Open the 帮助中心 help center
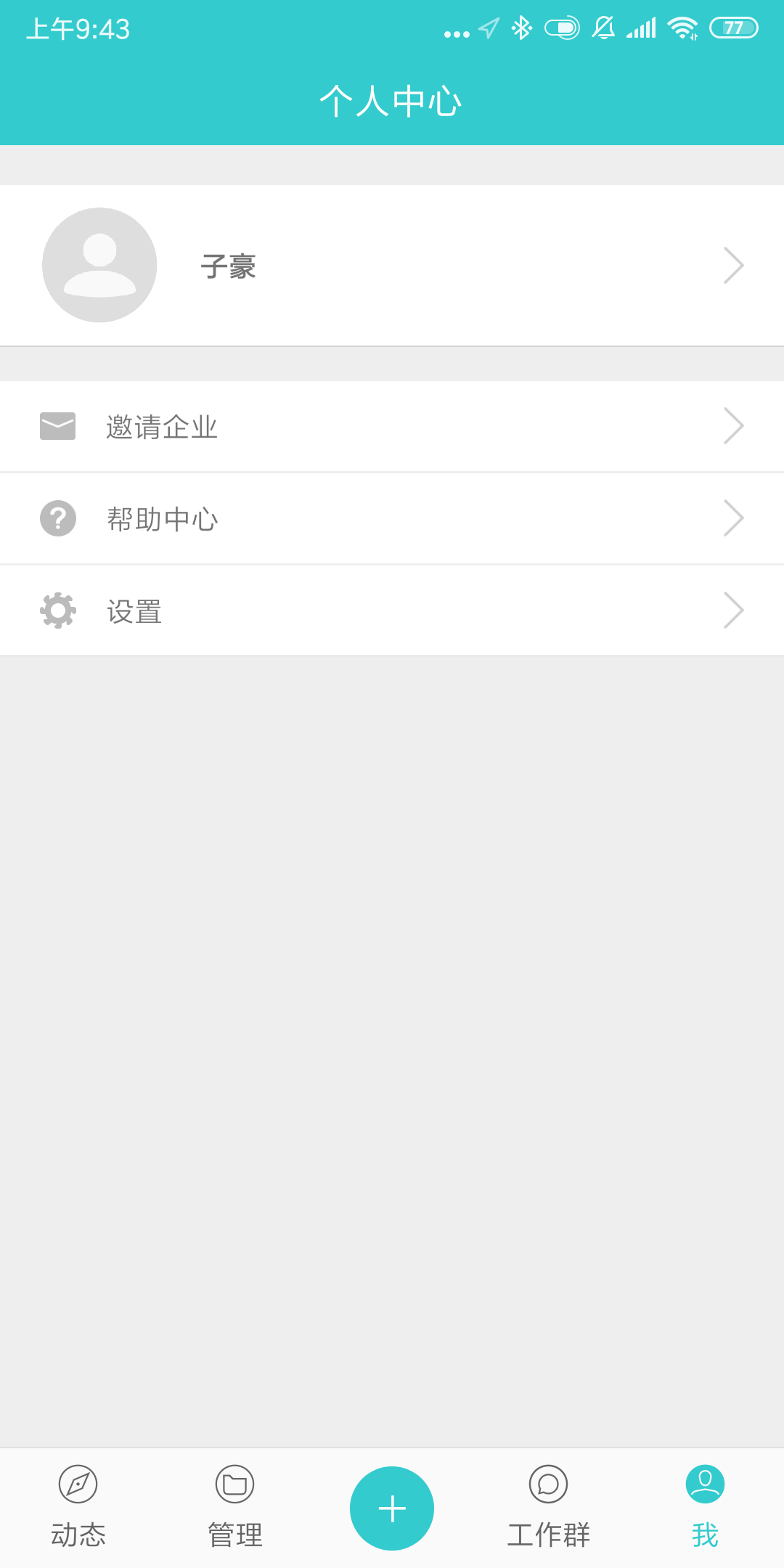Viewport: 784px width, 1568px height. tap(392, 518)
